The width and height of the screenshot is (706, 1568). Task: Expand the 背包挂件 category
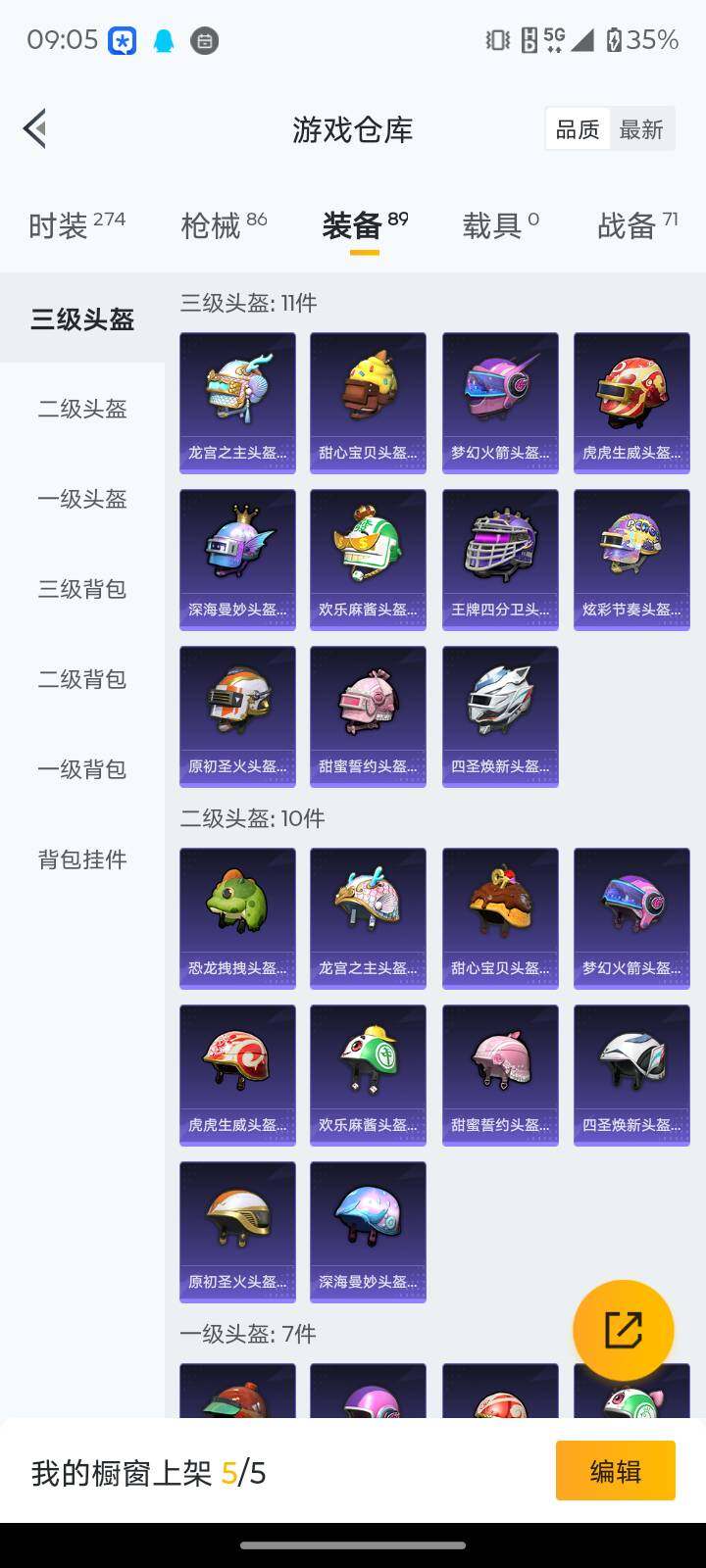coord(83,860)
